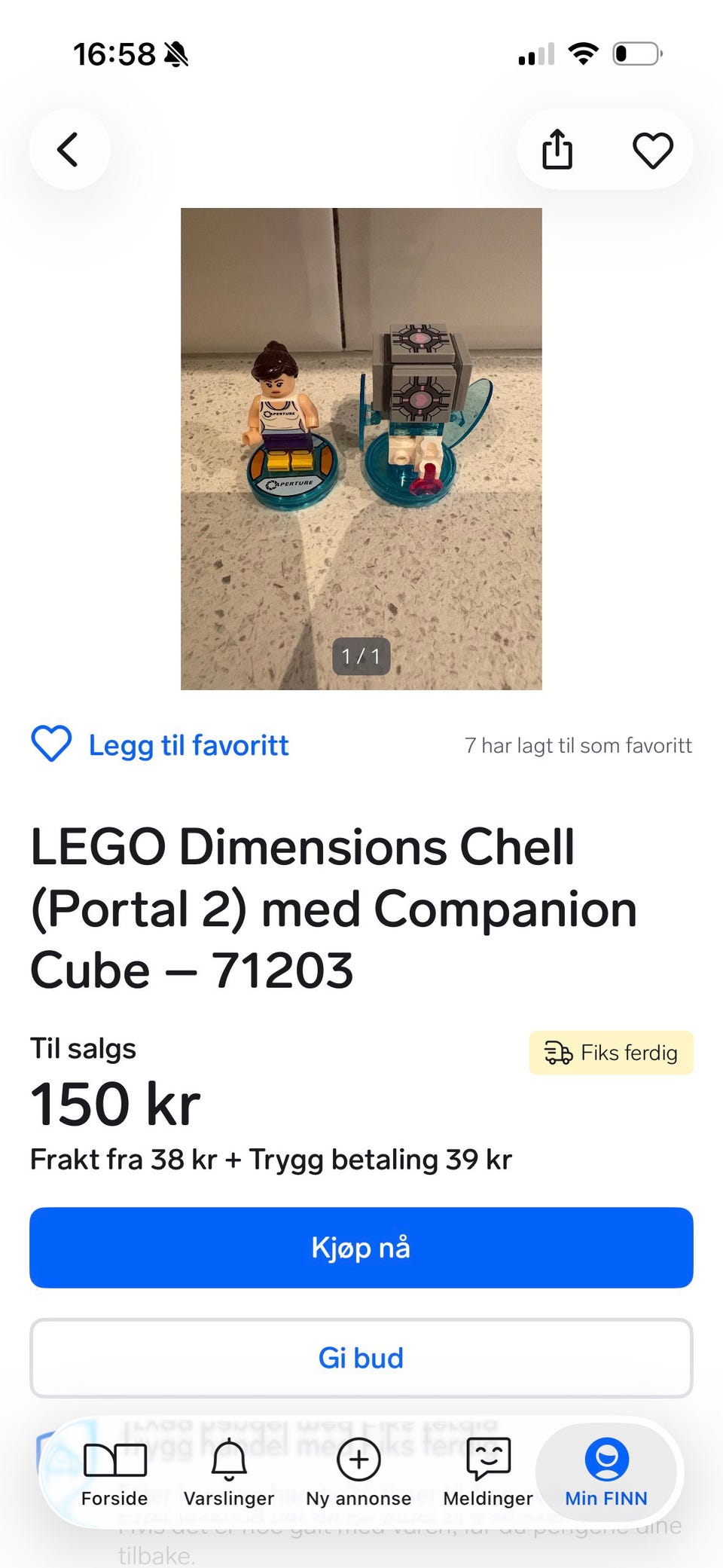Tap the Fiks ferdig badge

(x=611, y=1052)
